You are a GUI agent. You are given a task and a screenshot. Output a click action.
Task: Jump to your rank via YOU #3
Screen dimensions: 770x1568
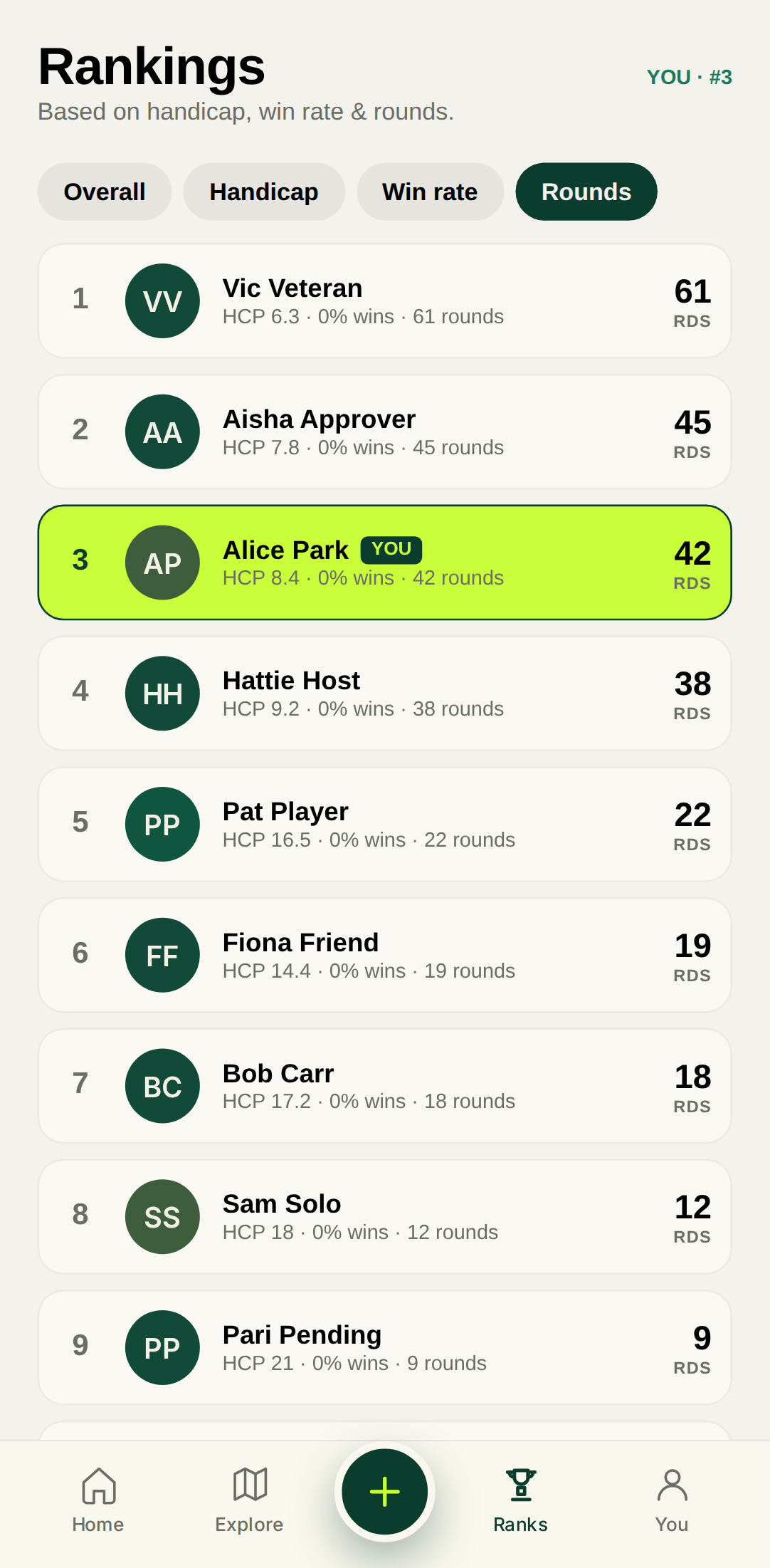[x=689, y=77]
